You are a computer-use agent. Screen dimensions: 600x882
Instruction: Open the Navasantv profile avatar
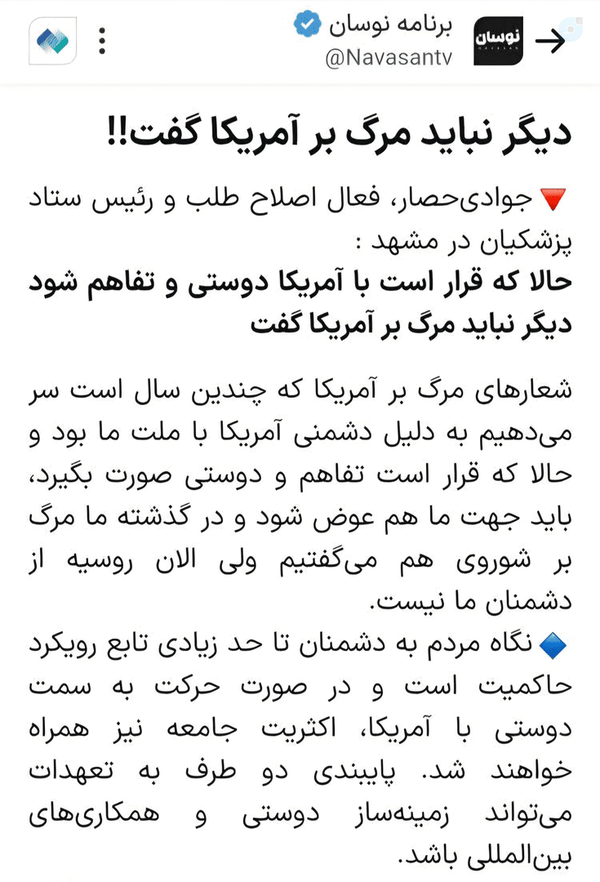point(498,41)
